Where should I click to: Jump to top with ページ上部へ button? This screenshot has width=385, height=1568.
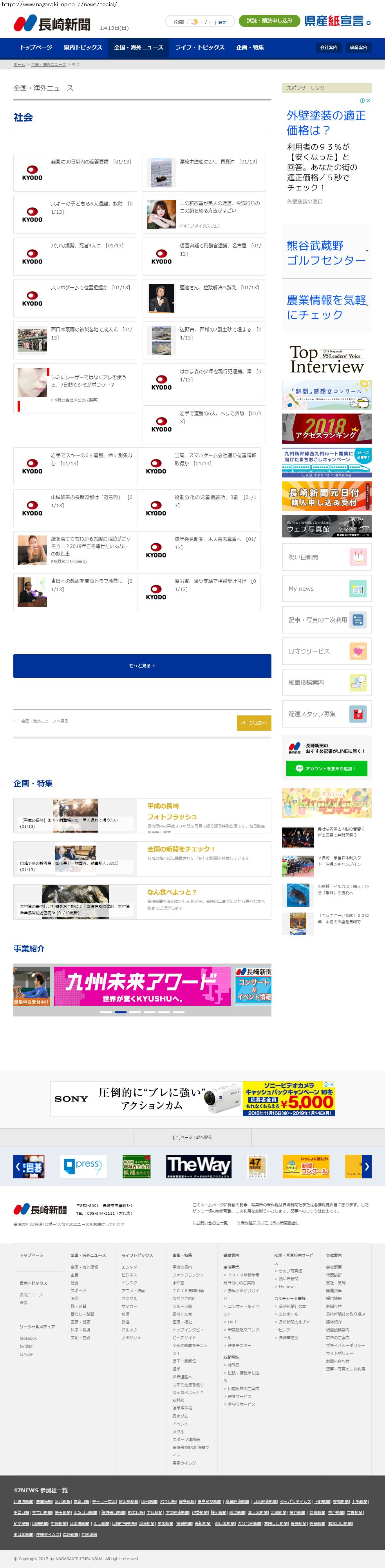point(252,723)
